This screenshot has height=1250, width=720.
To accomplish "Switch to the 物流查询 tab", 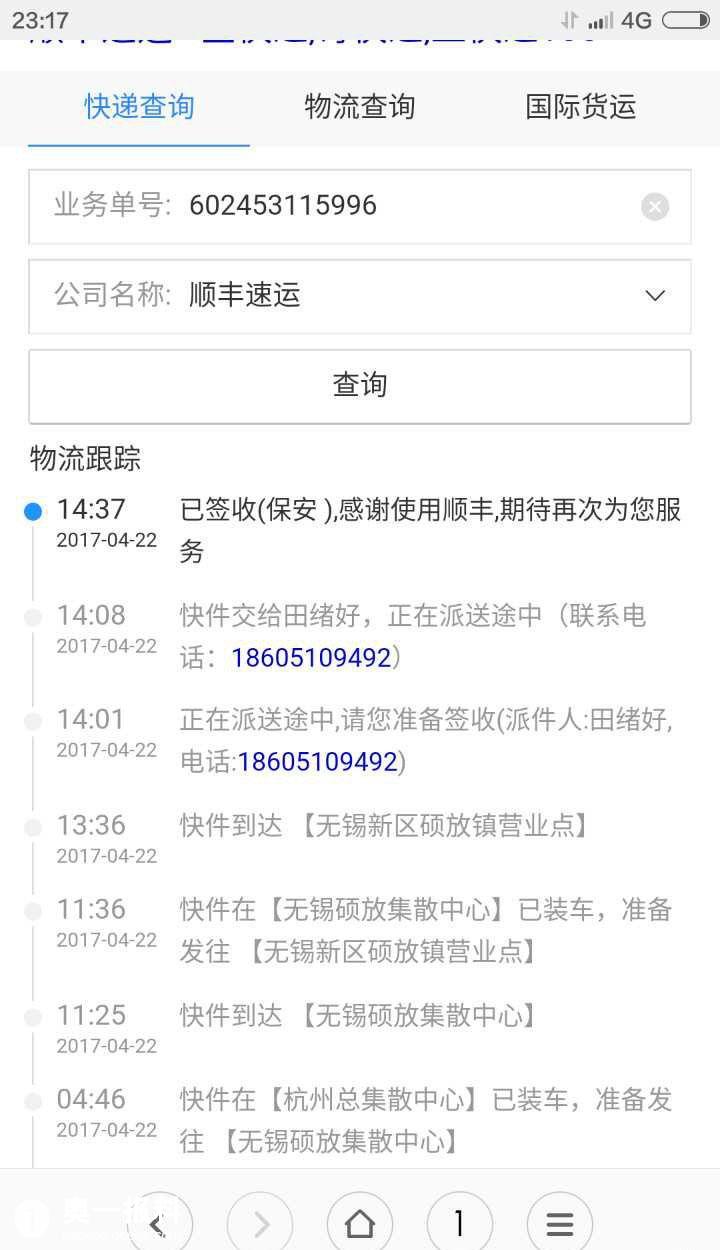I will click(359, 107).
